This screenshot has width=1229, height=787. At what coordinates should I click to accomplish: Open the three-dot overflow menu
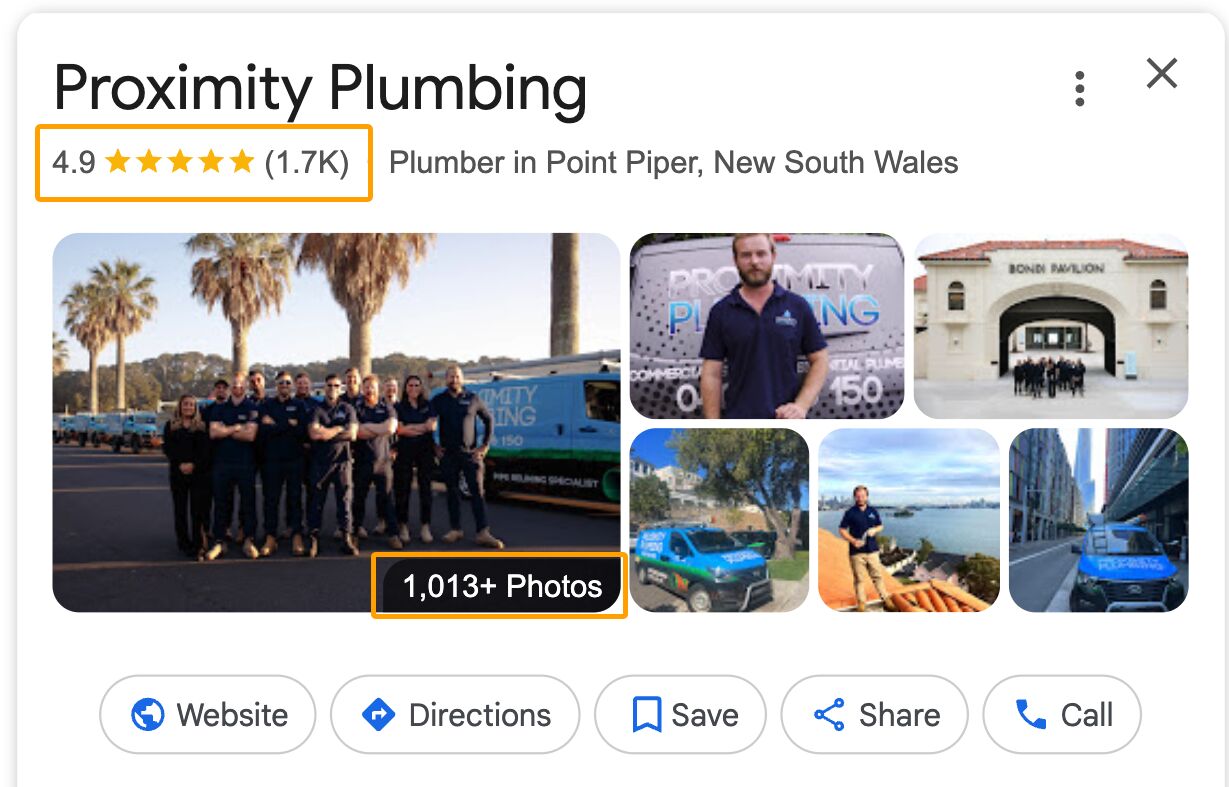tap(1079, 89)
